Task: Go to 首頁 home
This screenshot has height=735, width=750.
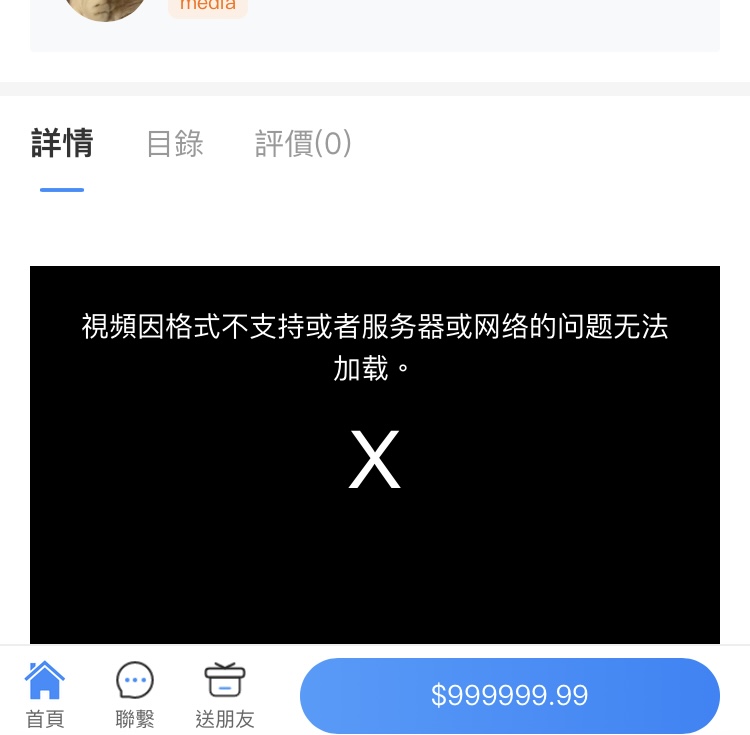Action: pyautogui.click(x=45, y=695)
